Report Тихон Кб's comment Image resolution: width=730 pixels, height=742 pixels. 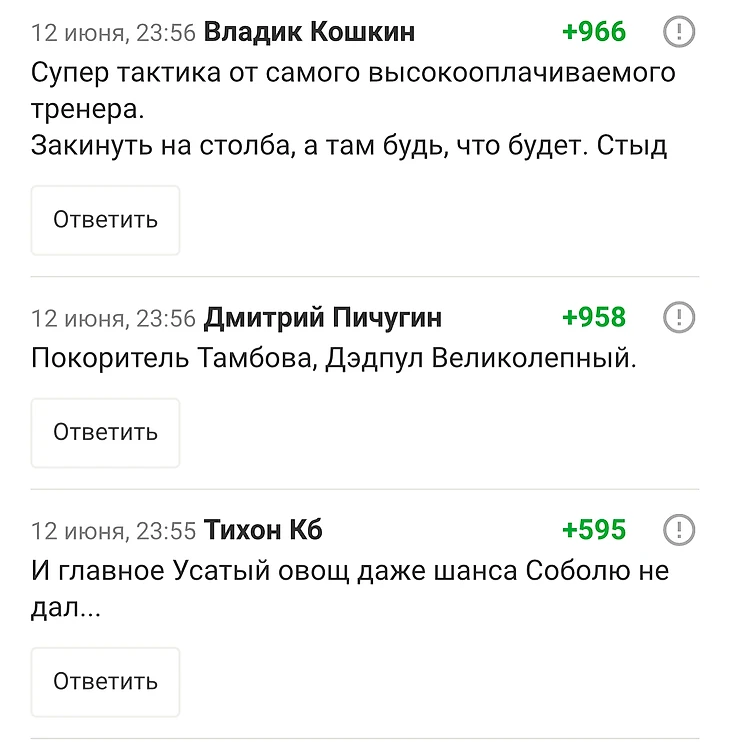679,529
